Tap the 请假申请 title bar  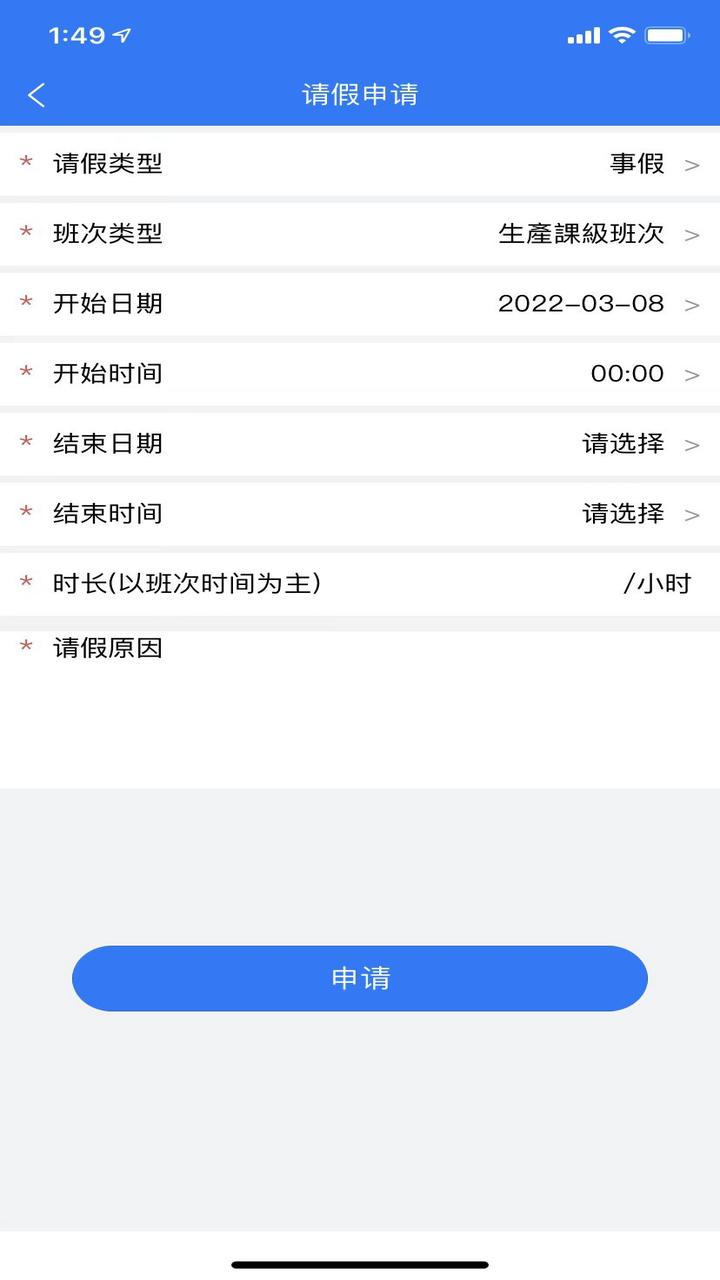pyautogui.click(x=360, y=94)
